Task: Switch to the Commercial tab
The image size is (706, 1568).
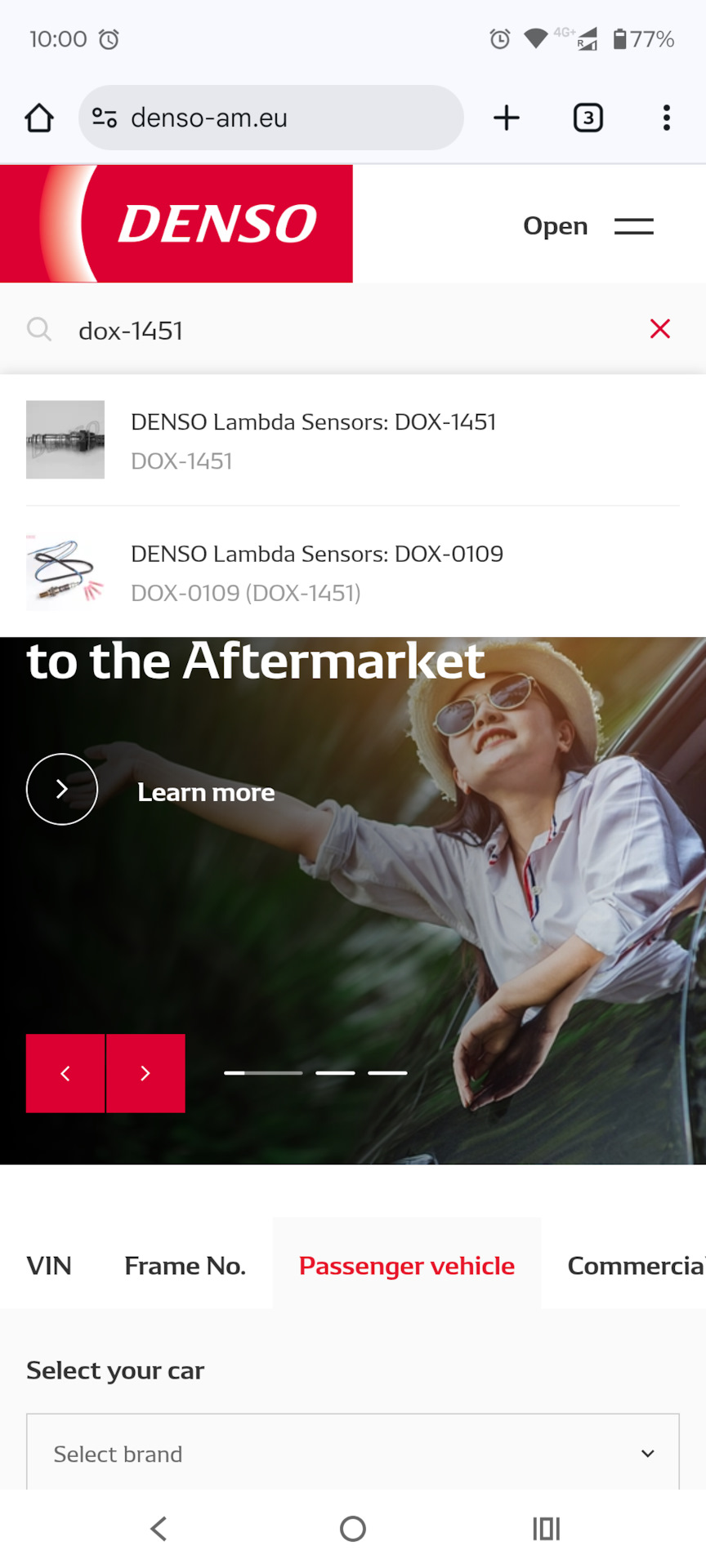Action: [x=634, y=1265]
